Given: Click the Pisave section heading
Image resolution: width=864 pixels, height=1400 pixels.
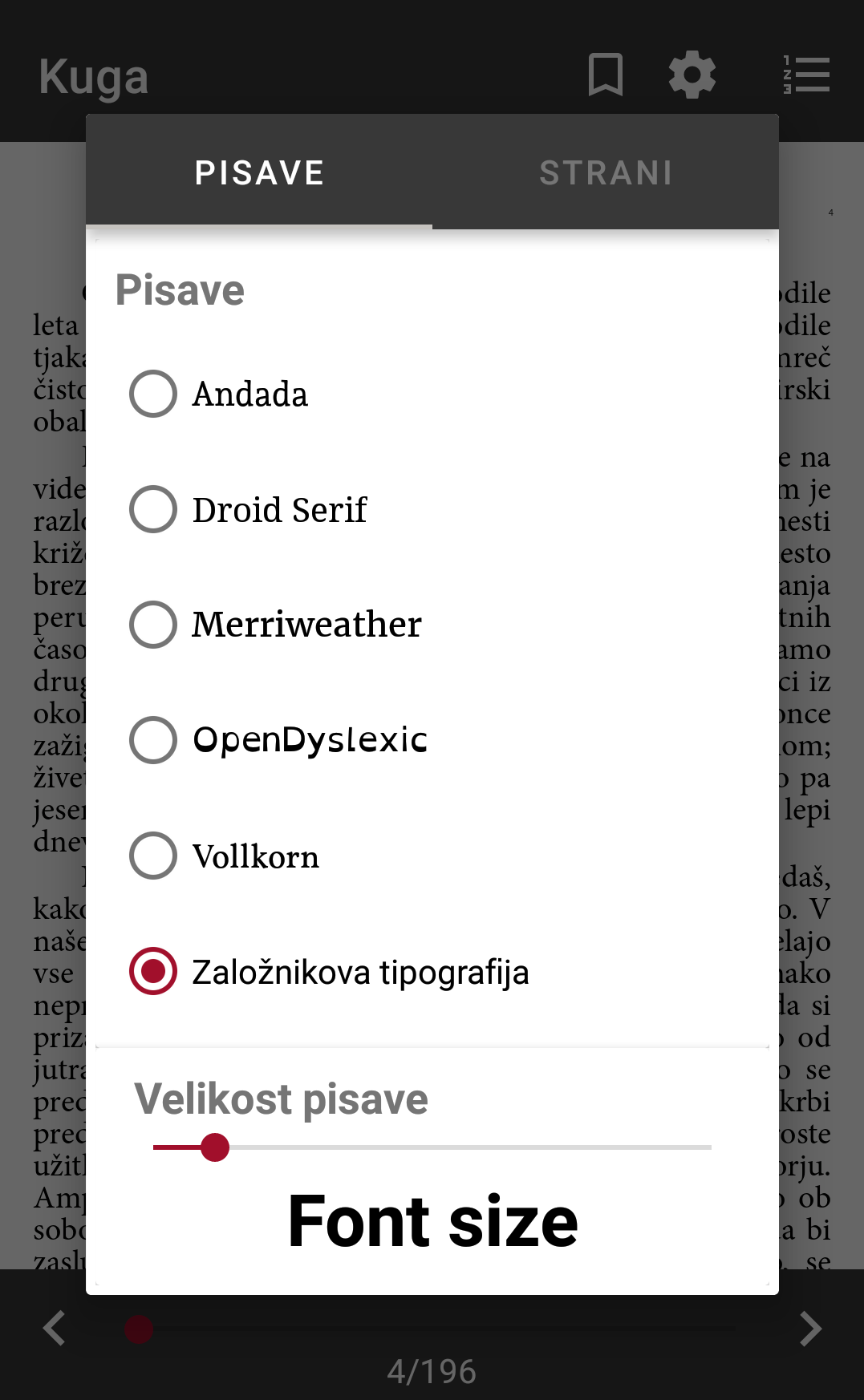Looking at the screenshot, I should coord(180,290).
